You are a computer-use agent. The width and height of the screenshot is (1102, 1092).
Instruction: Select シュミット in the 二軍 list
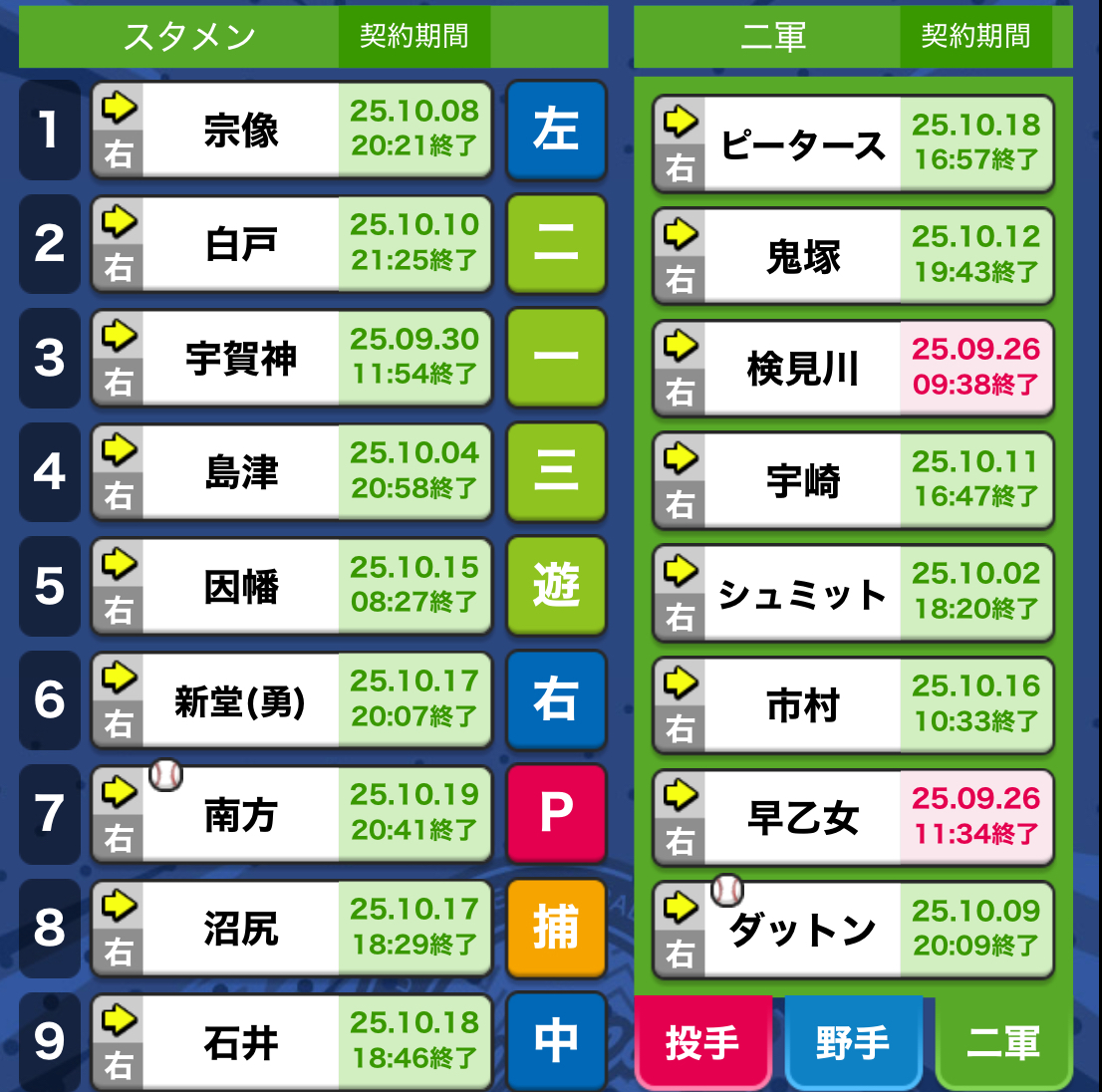(x=803, y=594)
